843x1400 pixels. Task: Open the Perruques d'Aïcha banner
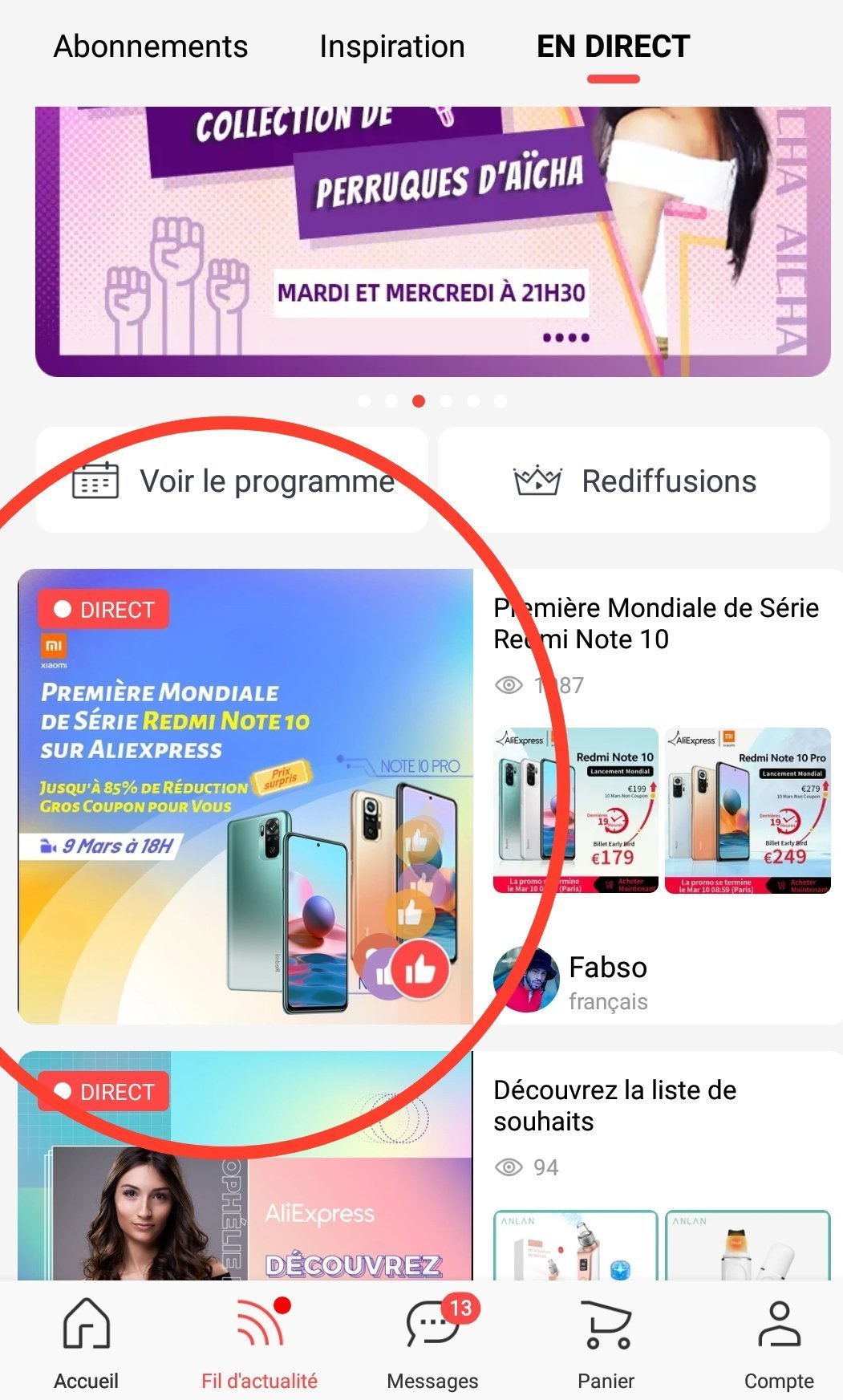(432, 241)
